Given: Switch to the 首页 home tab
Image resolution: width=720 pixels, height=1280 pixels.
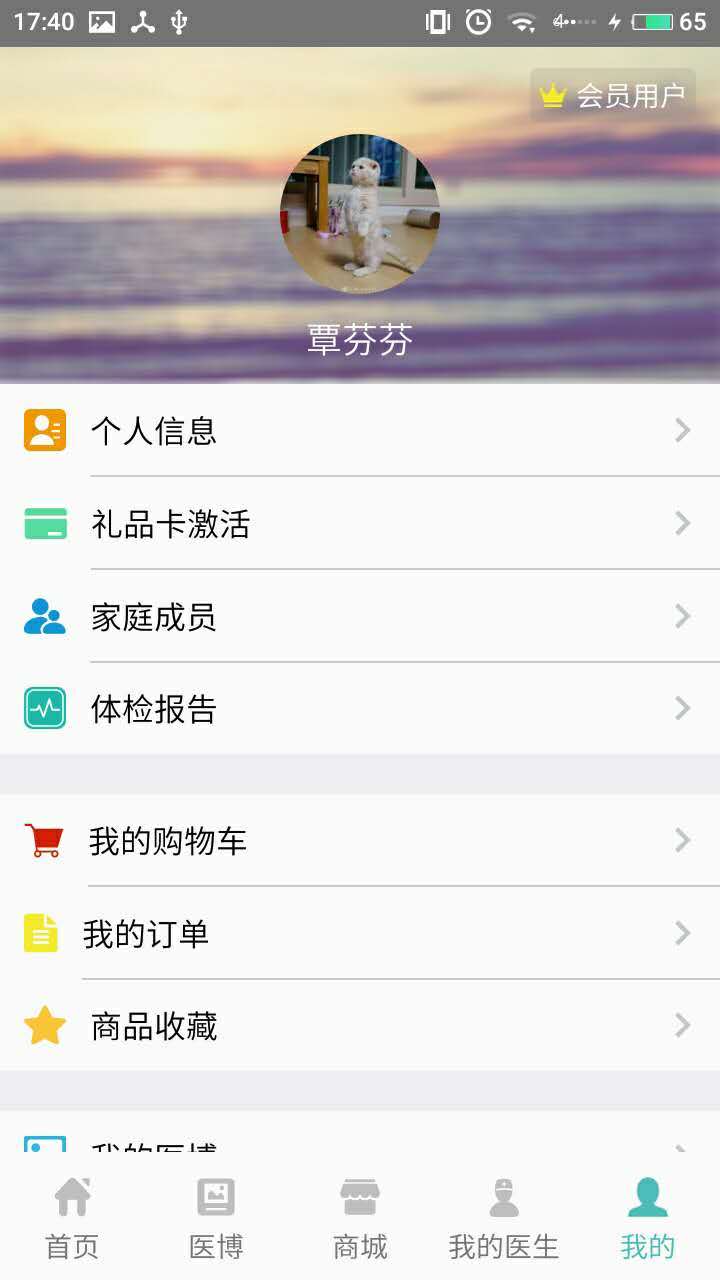Looking at the screenshot, I should coord(72,1217).
